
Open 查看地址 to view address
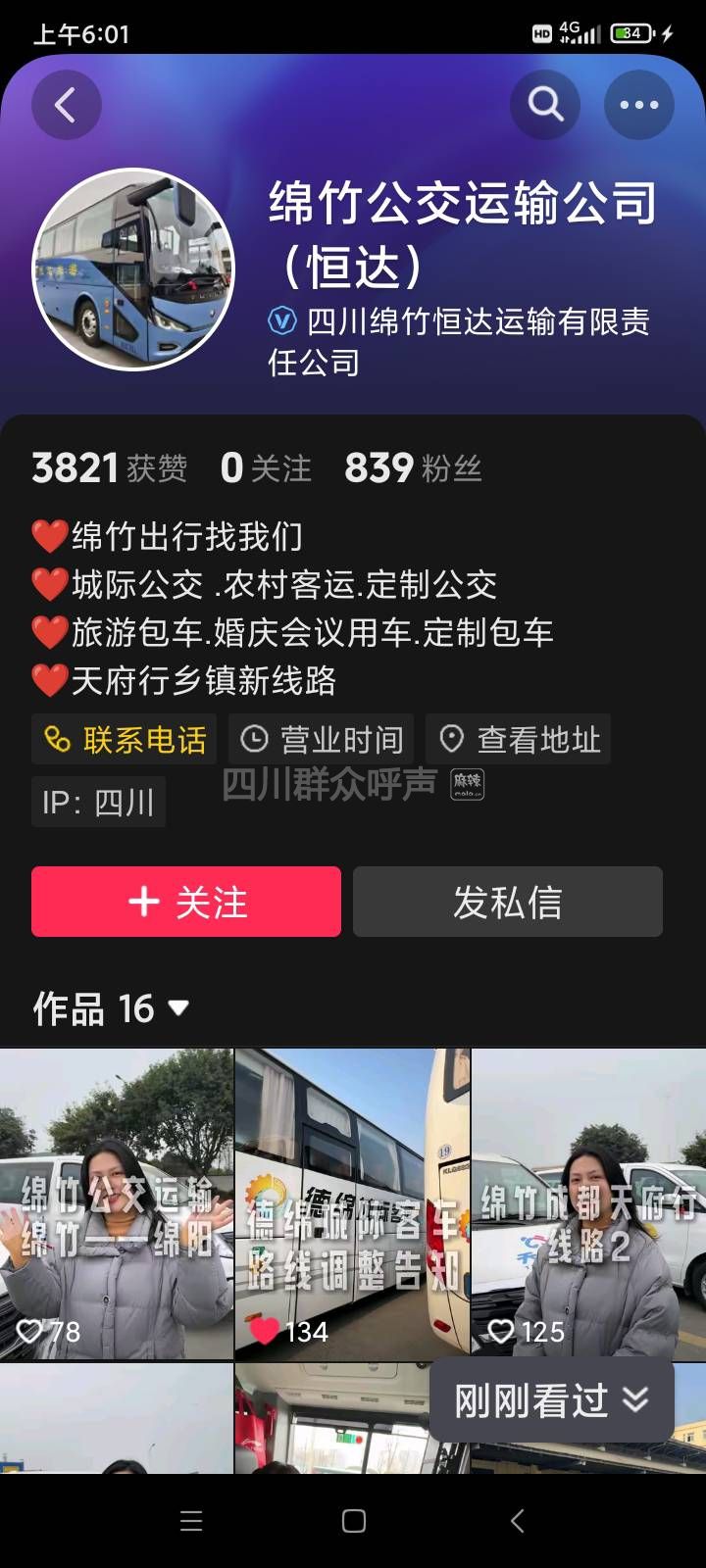[x=519, y=740]
